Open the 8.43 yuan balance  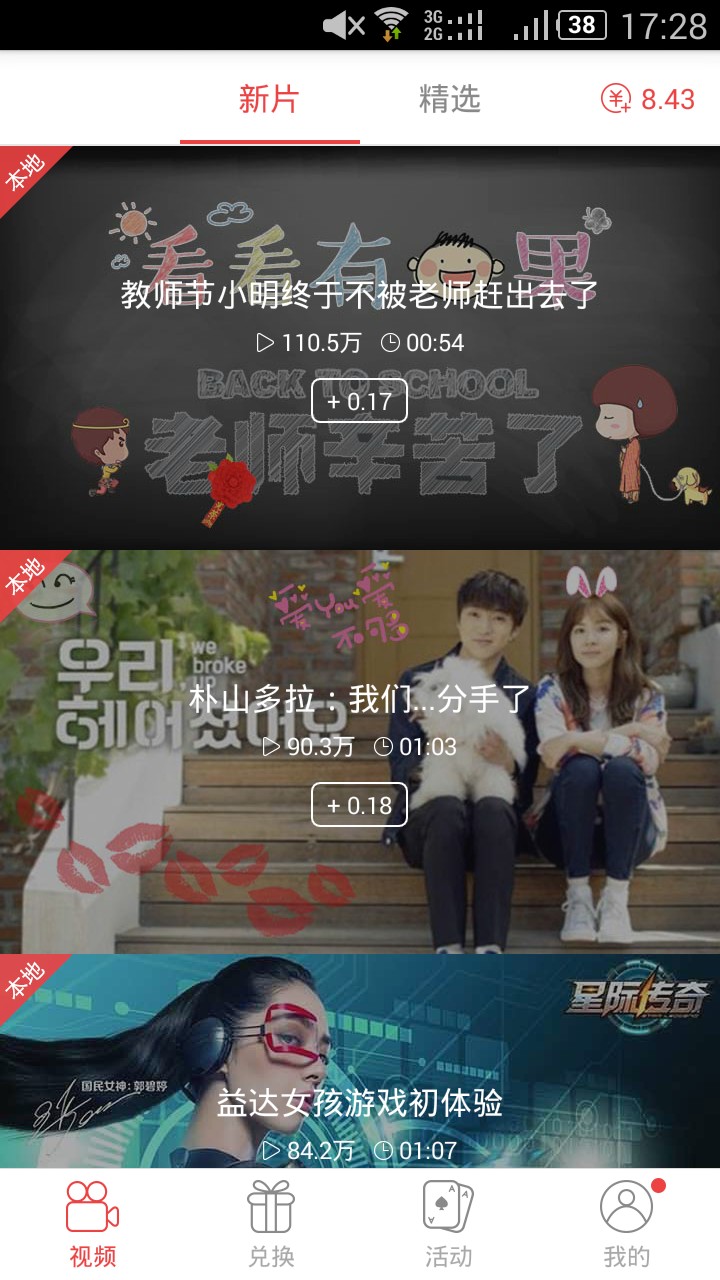coord(648,99)
